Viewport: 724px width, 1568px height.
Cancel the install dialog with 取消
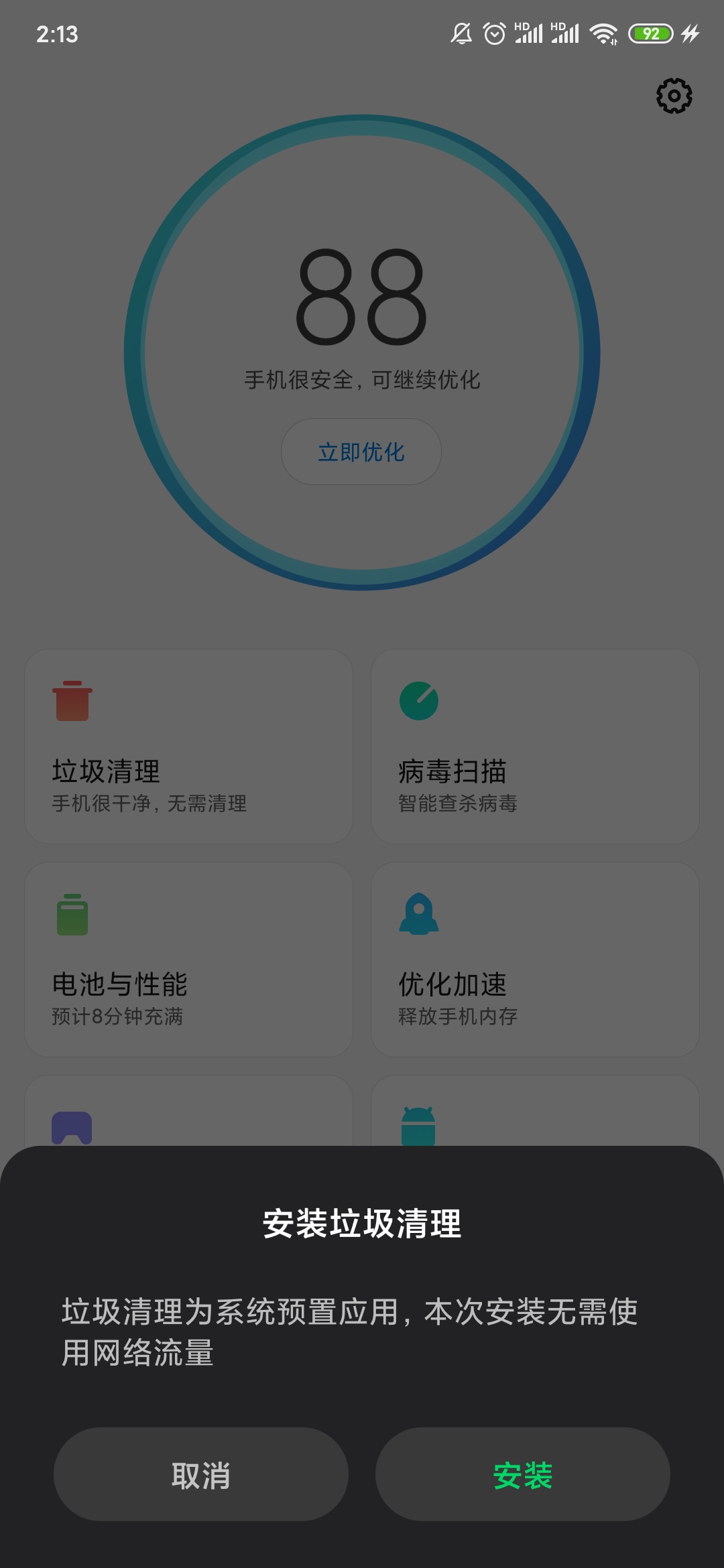201,1474
